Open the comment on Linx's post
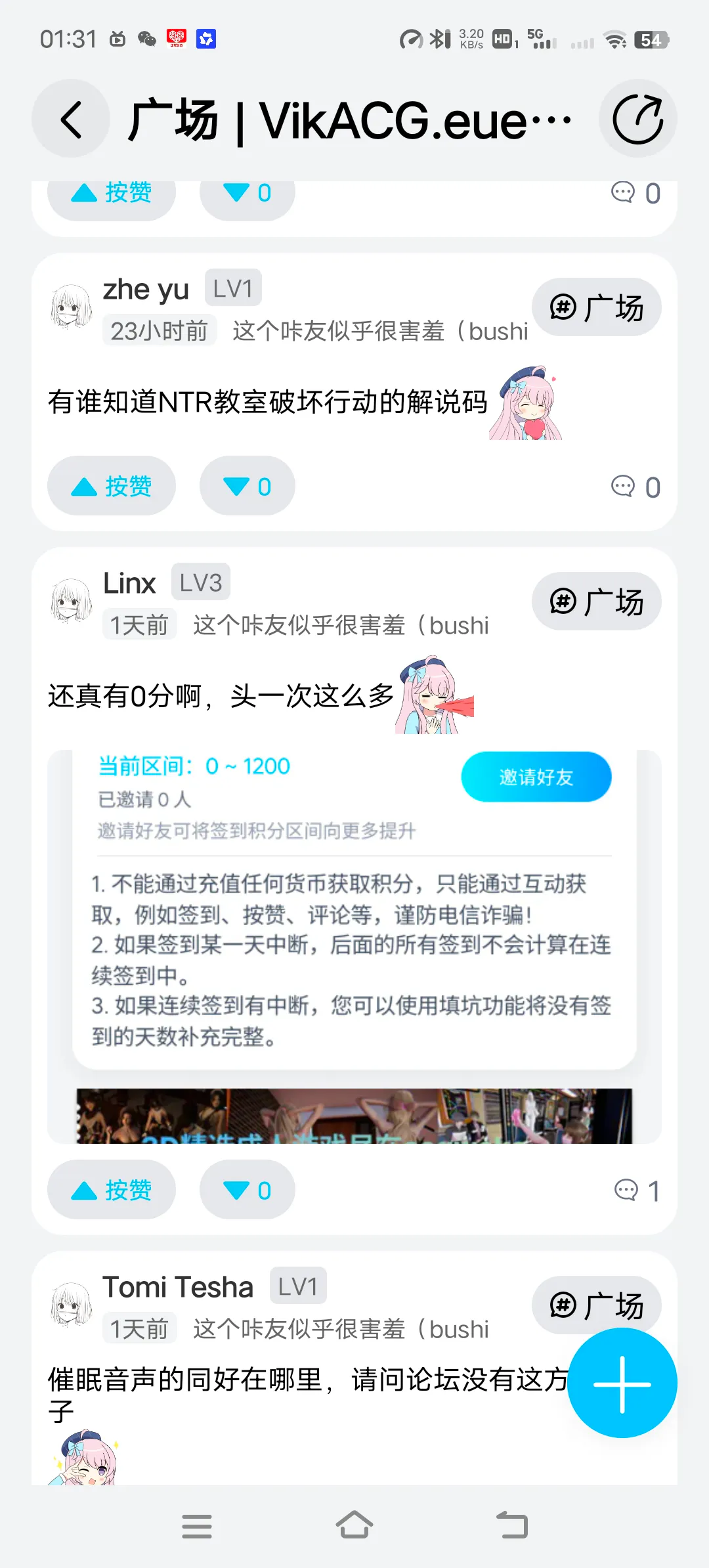The width and height of the screenshot is (709, 1568). point(636,1190)
